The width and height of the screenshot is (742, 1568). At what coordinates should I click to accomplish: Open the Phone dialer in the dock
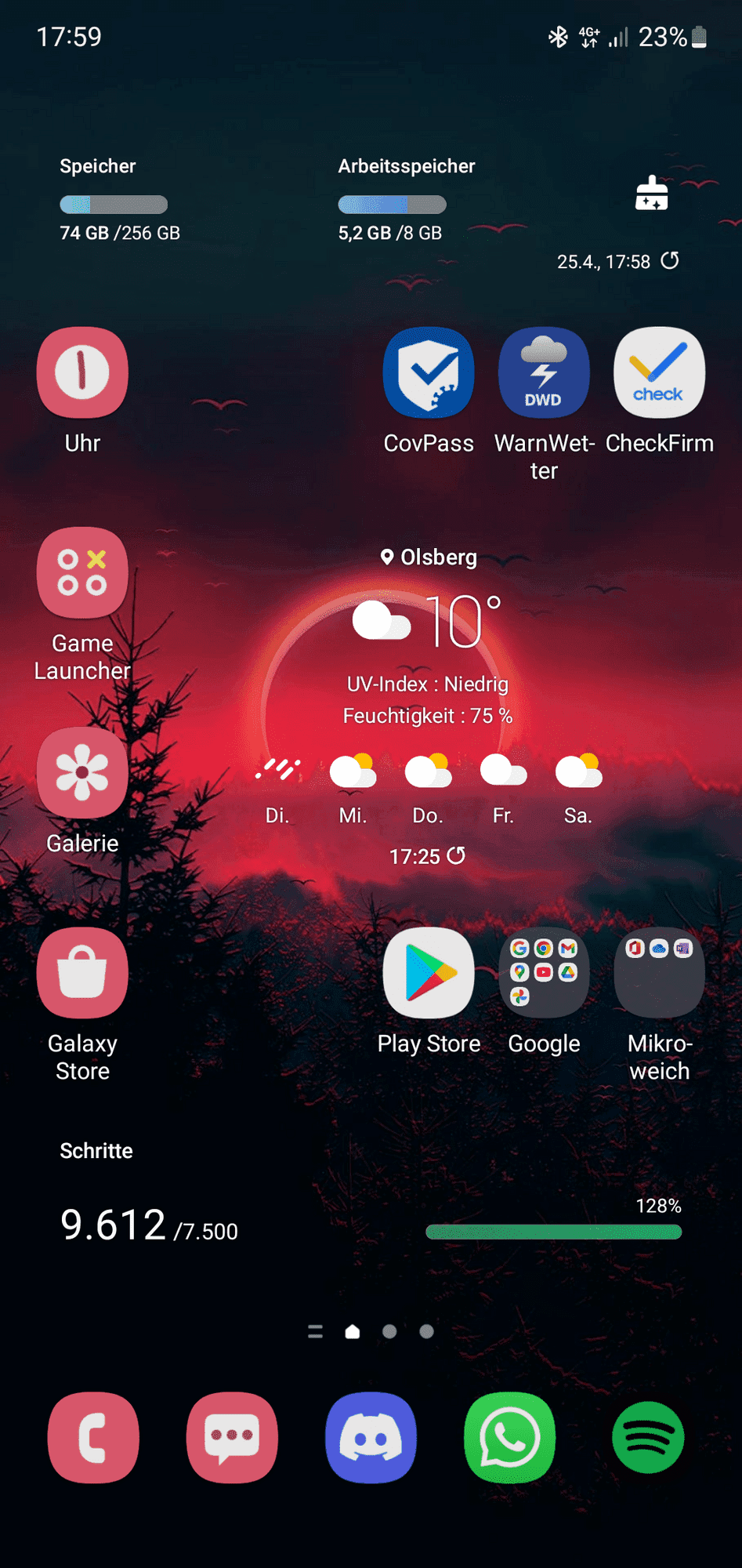[x=93, y=1437]
